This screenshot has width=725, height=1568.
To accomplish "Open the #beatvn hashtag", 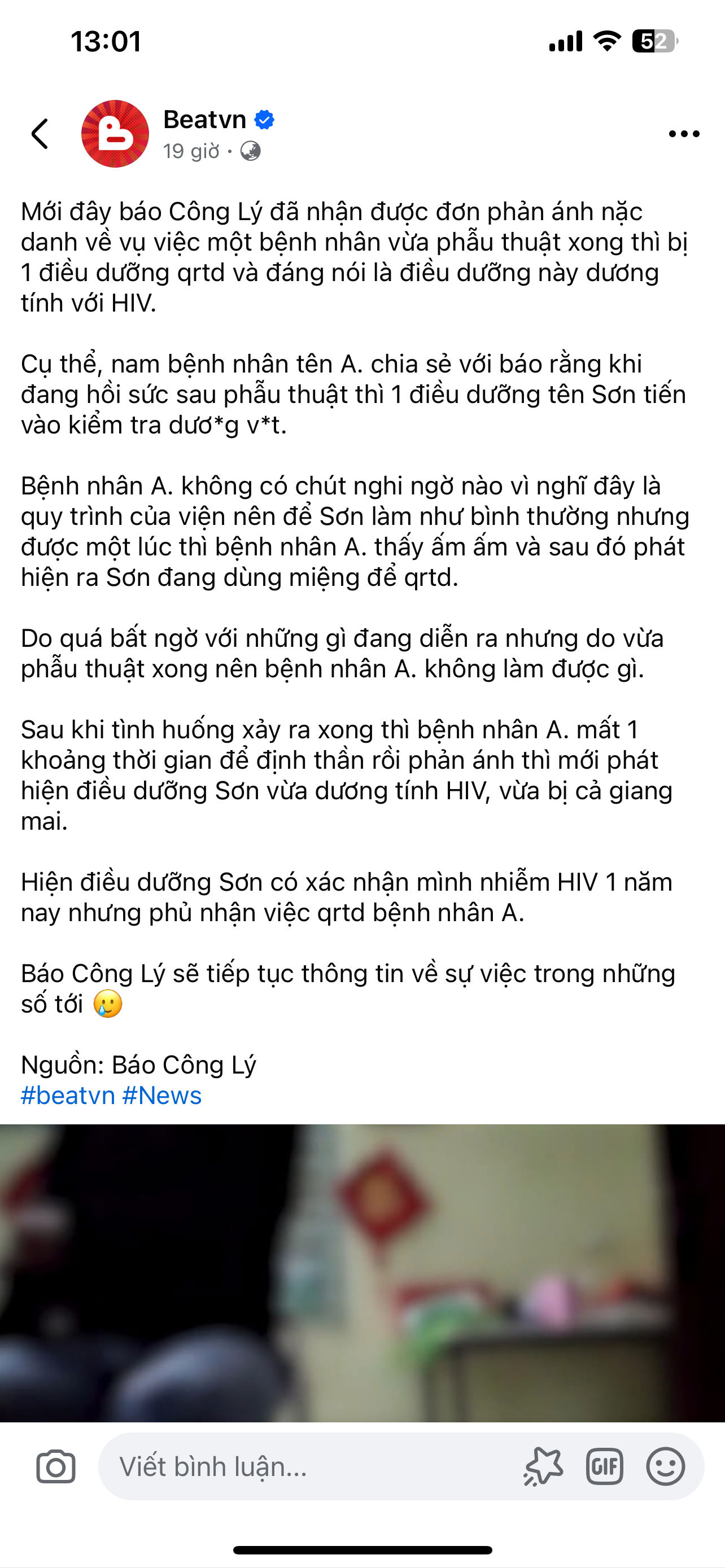I will pos(68,1095).
